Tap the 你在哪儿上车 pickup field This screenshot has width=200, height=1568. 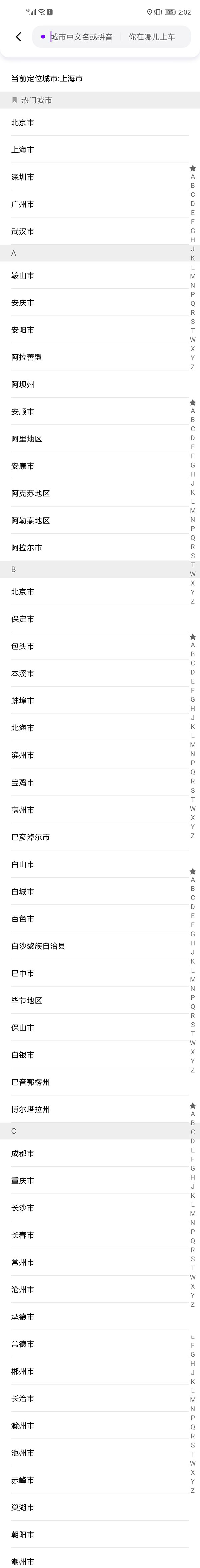[151, 37]
